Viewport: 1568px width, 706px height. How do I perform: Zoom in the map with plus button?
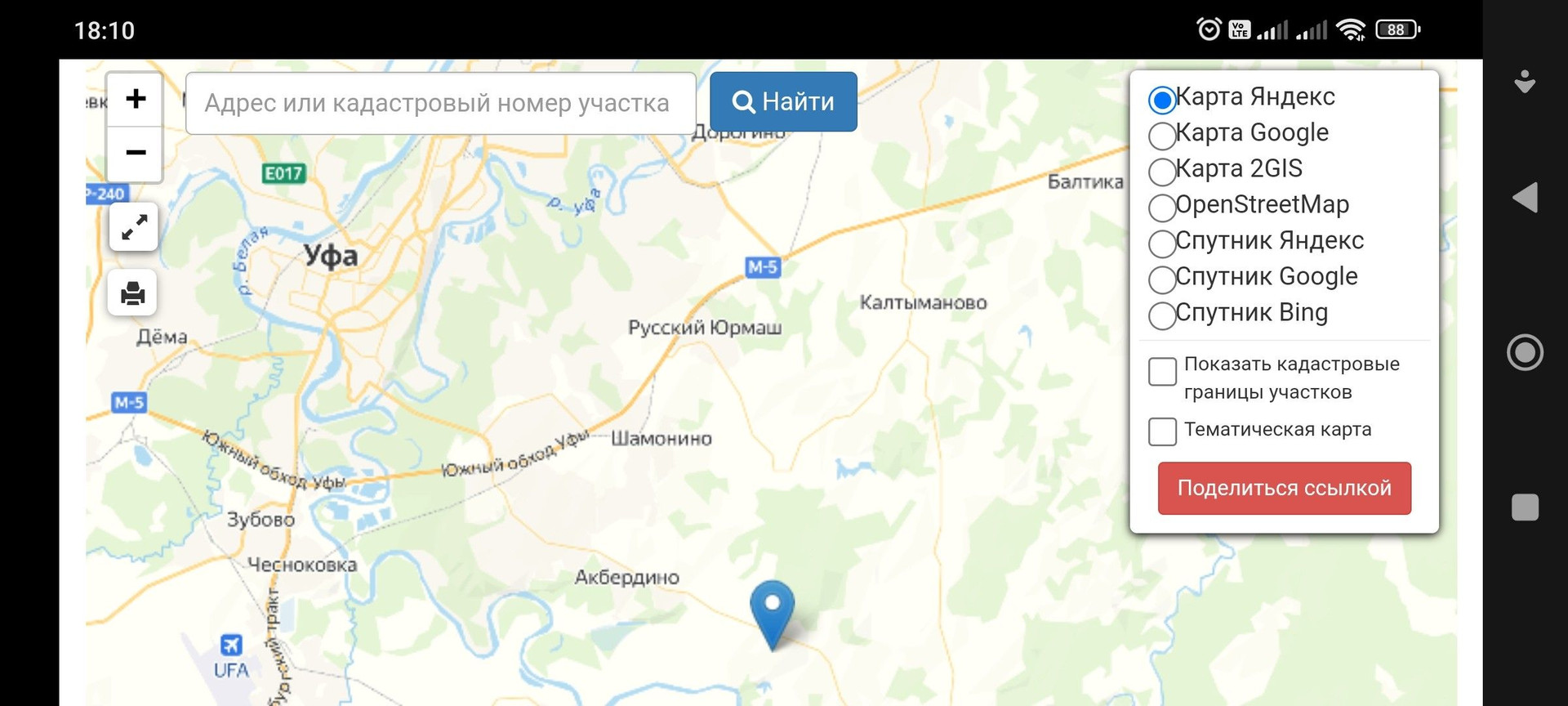(x=135, y=99)
